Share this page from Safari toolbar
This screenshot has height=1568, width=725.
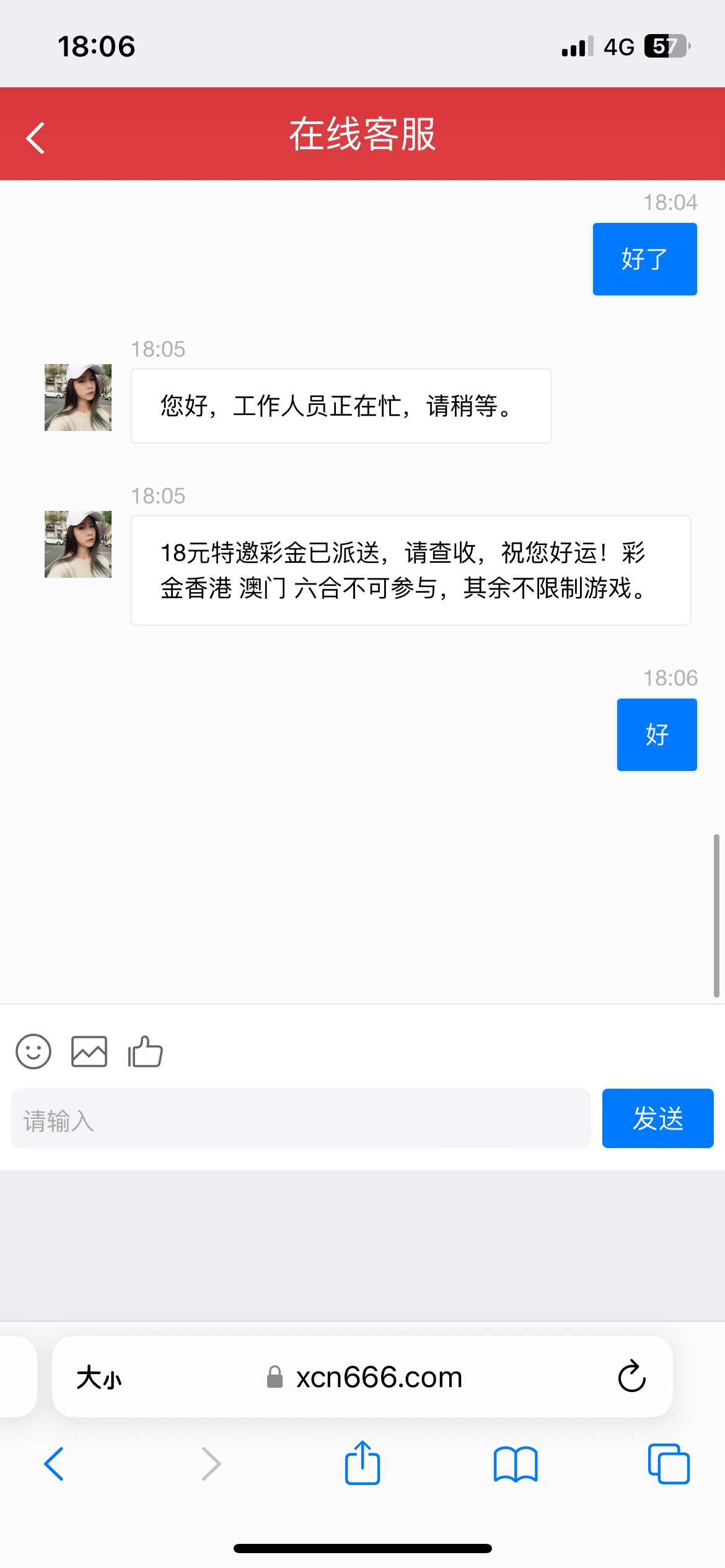(362, 1463)
